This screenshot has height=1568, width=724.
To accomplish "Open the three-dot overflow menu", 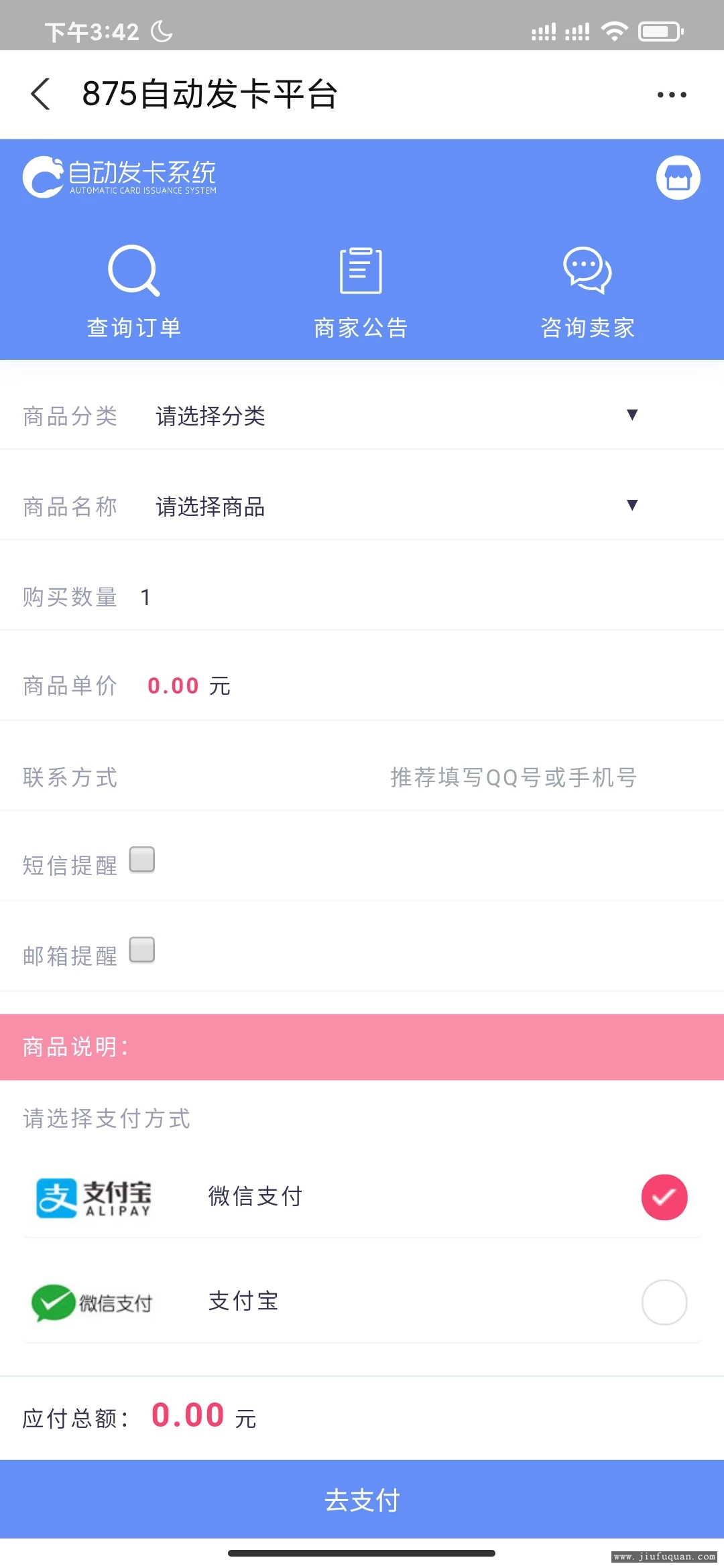I will [672, 94].
